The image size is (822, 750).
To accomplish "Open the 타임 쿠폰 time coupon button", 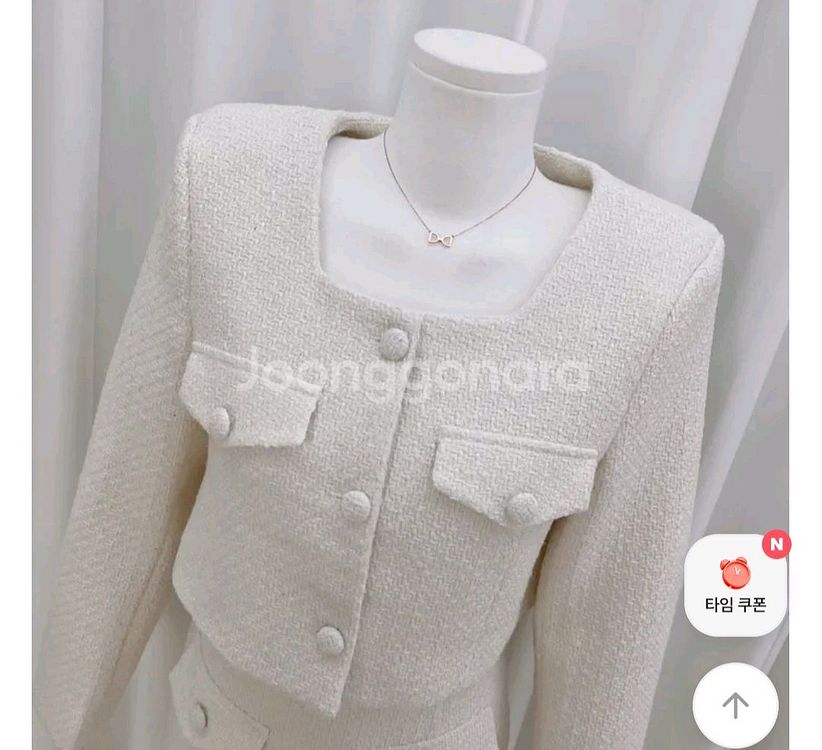I will pos(735,585).
